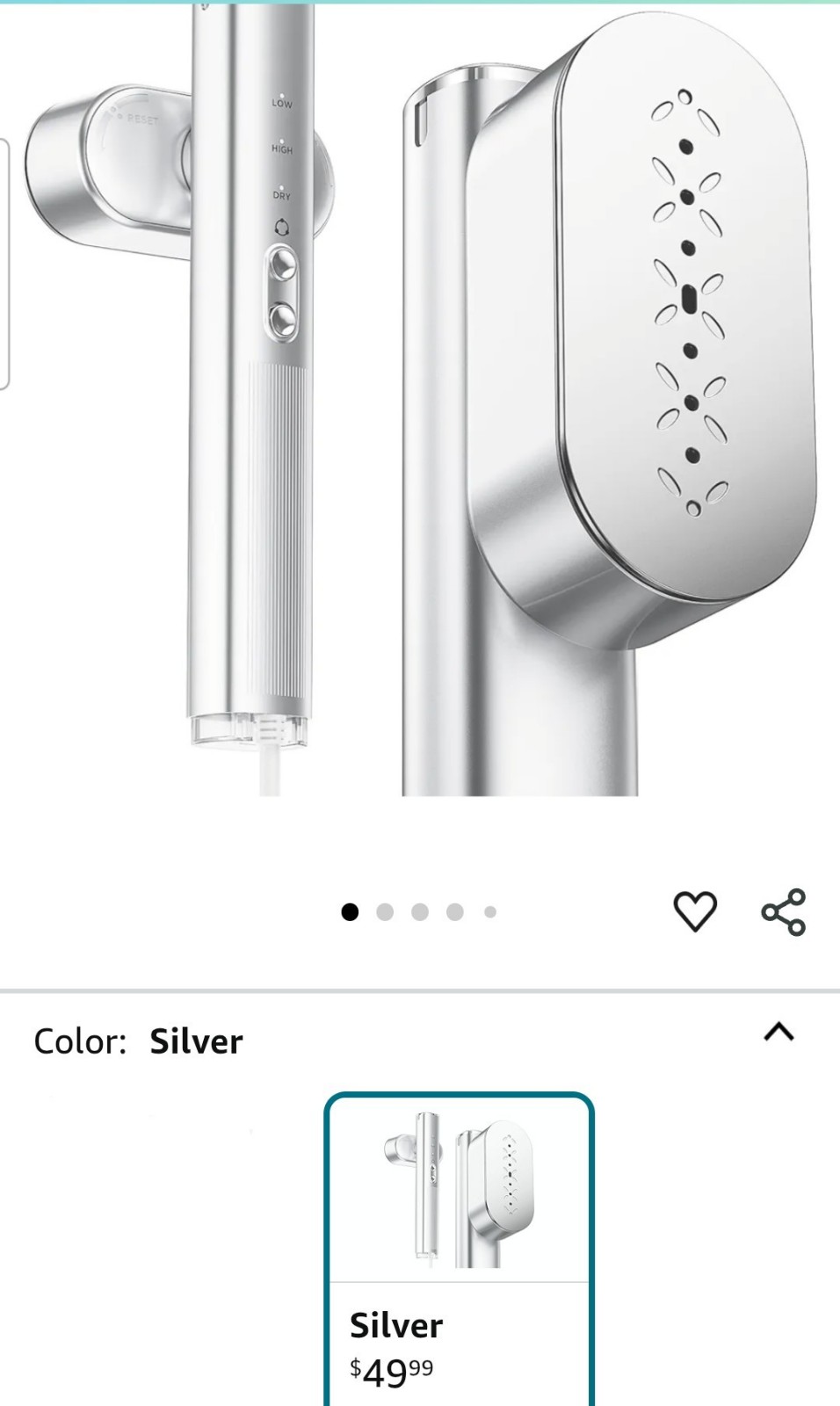
Task: Jump to second product image dot
Action: 385,912
